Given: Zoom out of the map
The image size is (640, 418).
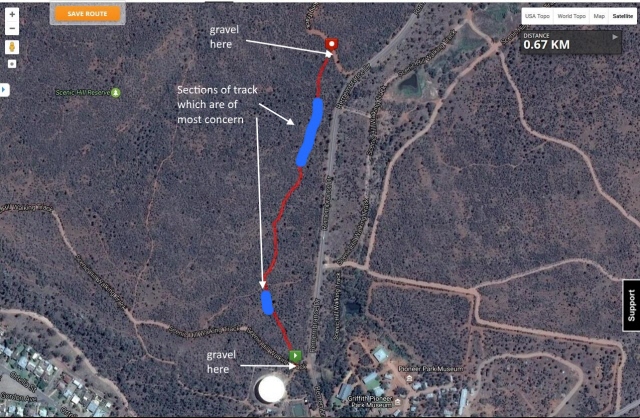Looking at the screenshot, I should (x=12, y=28).
